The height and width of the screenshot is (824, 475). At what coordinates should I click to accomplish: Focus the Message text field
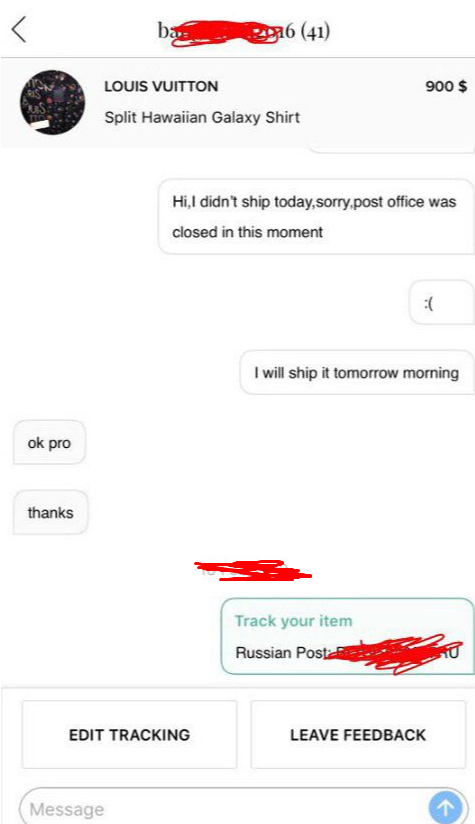(223, 808)
